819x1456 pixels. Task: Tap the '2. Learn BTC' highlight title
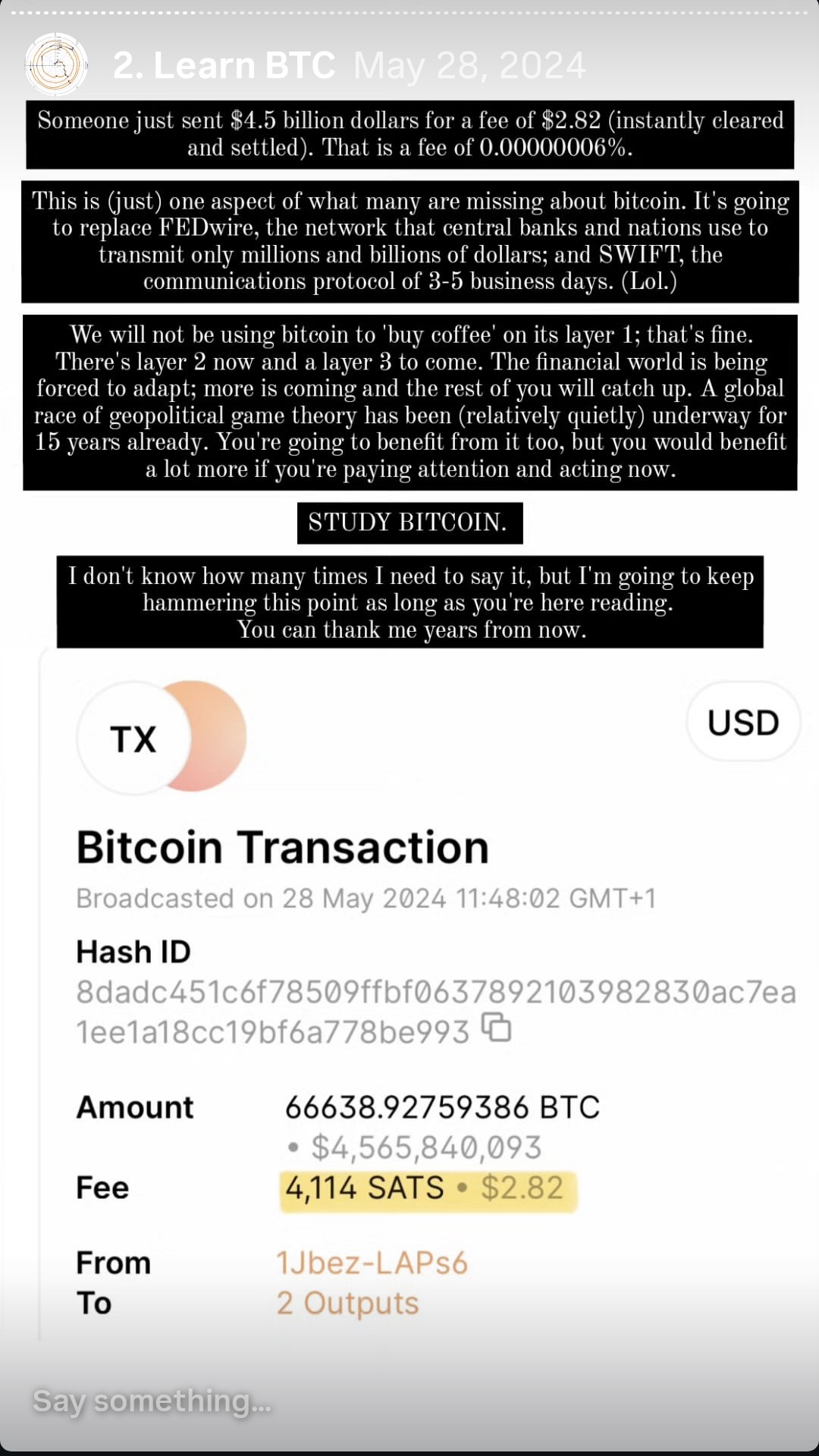(224, 65)
